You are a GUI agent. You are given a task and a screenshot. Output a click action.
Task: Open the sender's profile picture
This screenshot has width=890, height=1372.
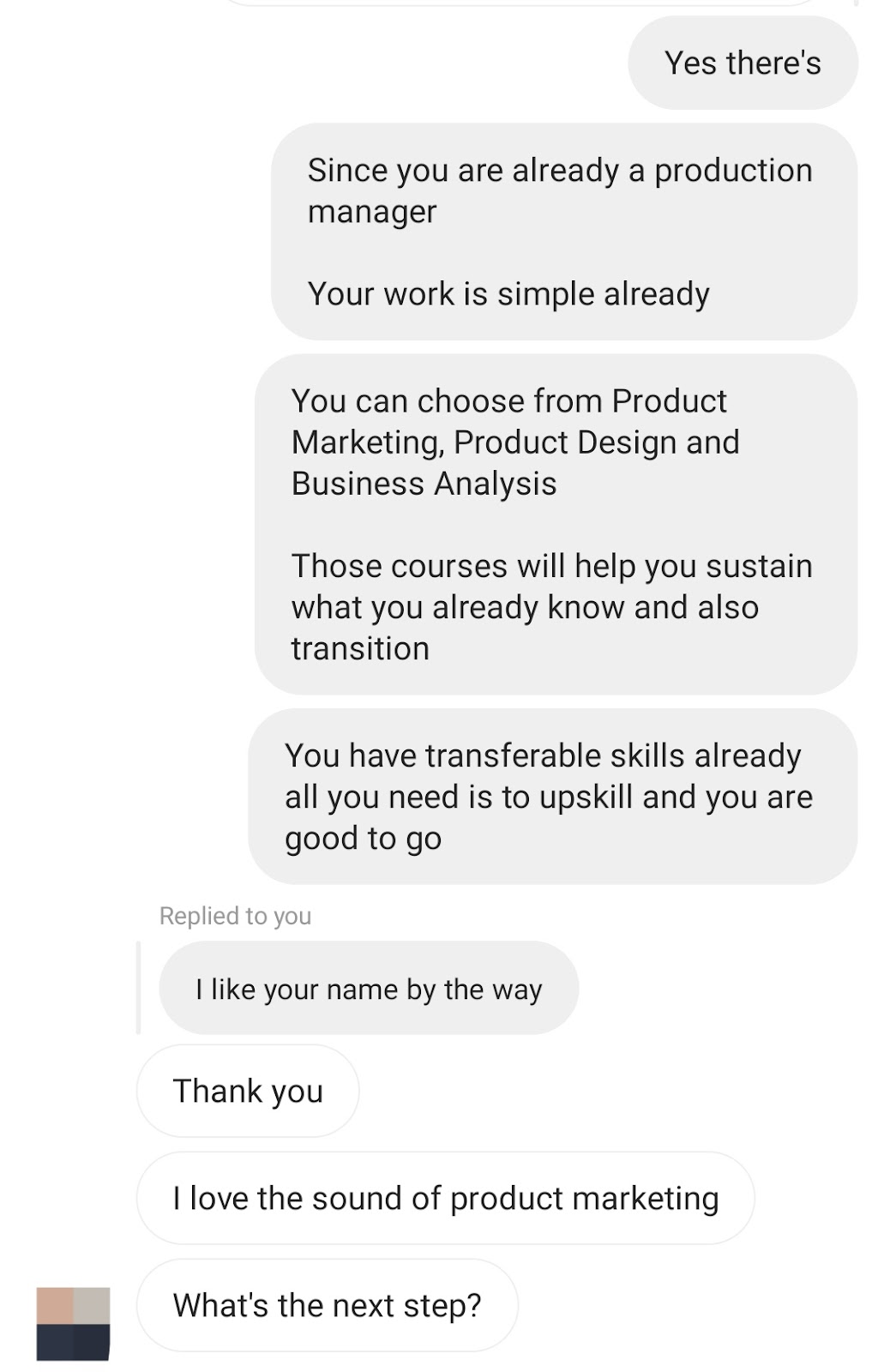pyautogui.click(x=73, y=1322)
